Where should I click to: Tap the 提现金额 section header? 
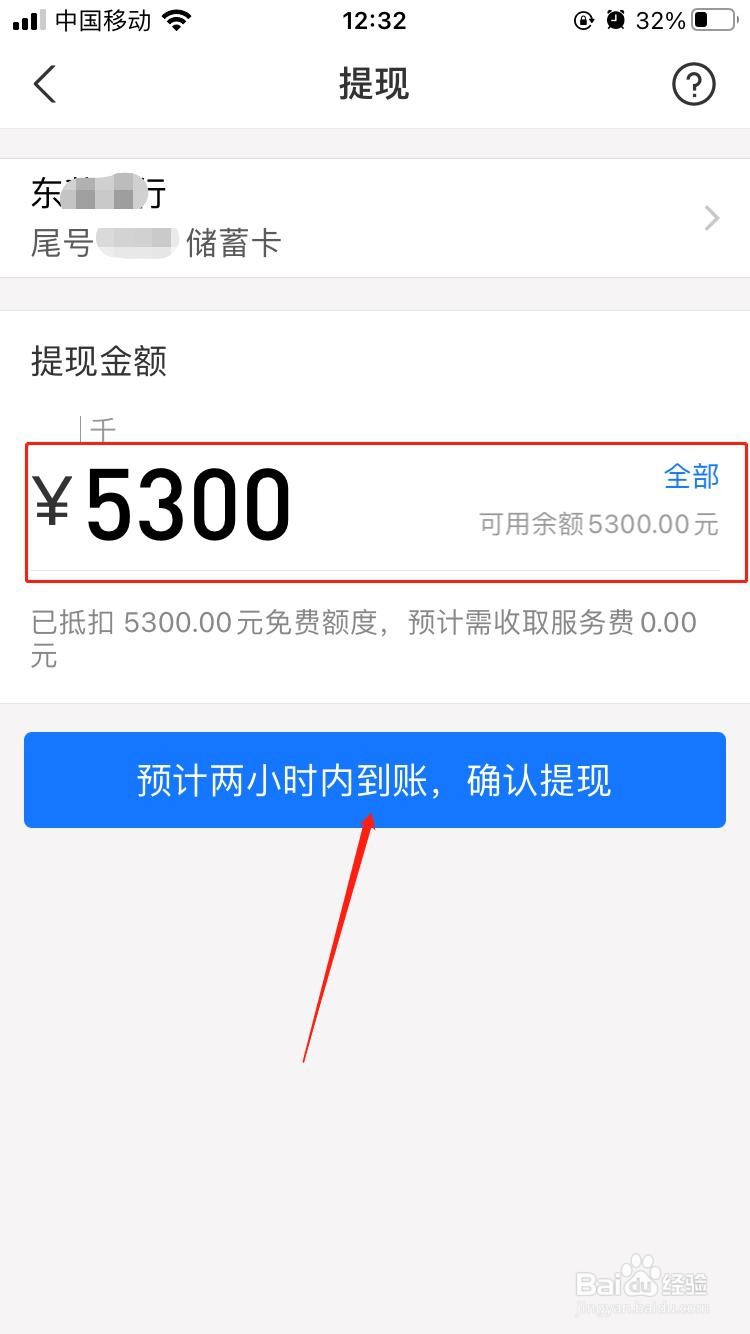click(x=97, y=363)
